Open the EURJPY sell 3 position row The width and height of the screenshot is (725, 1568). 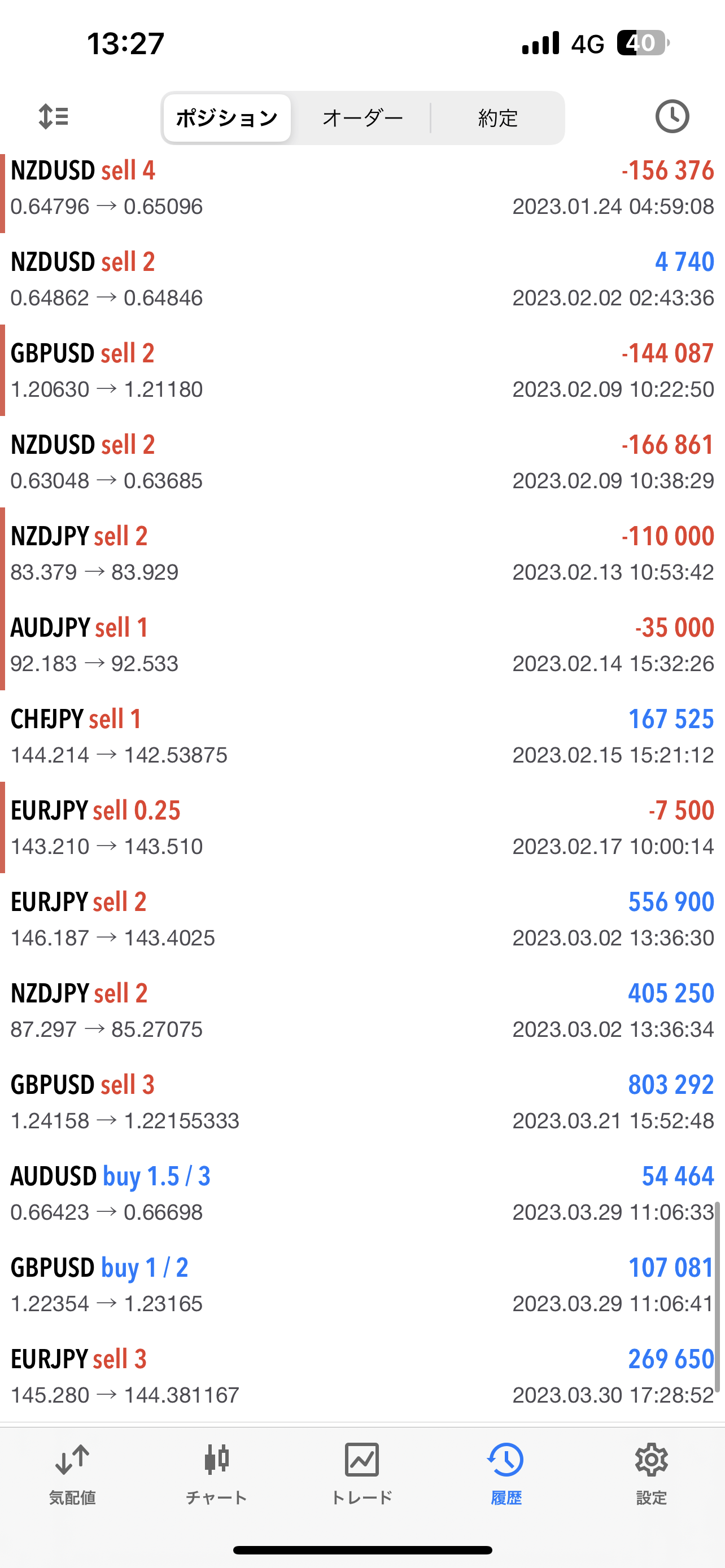point(362,1376)
